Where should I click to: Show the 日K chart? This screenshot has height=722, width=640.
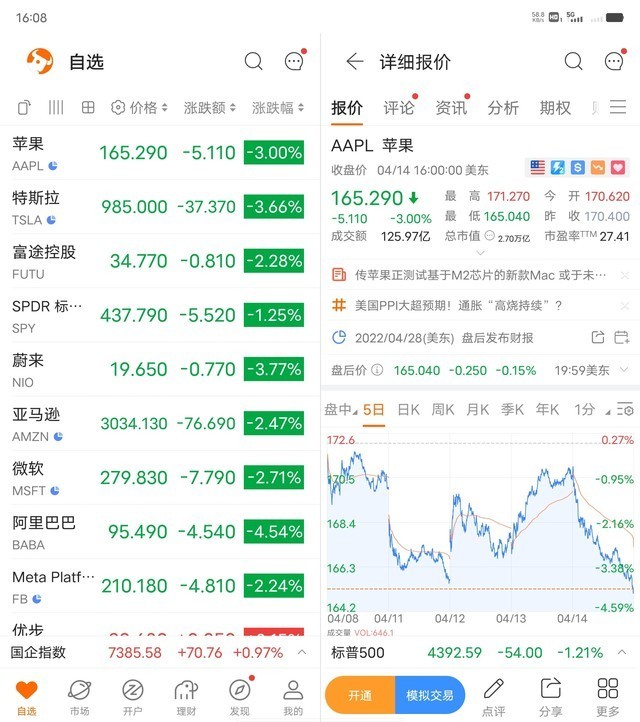pos(408,409)
